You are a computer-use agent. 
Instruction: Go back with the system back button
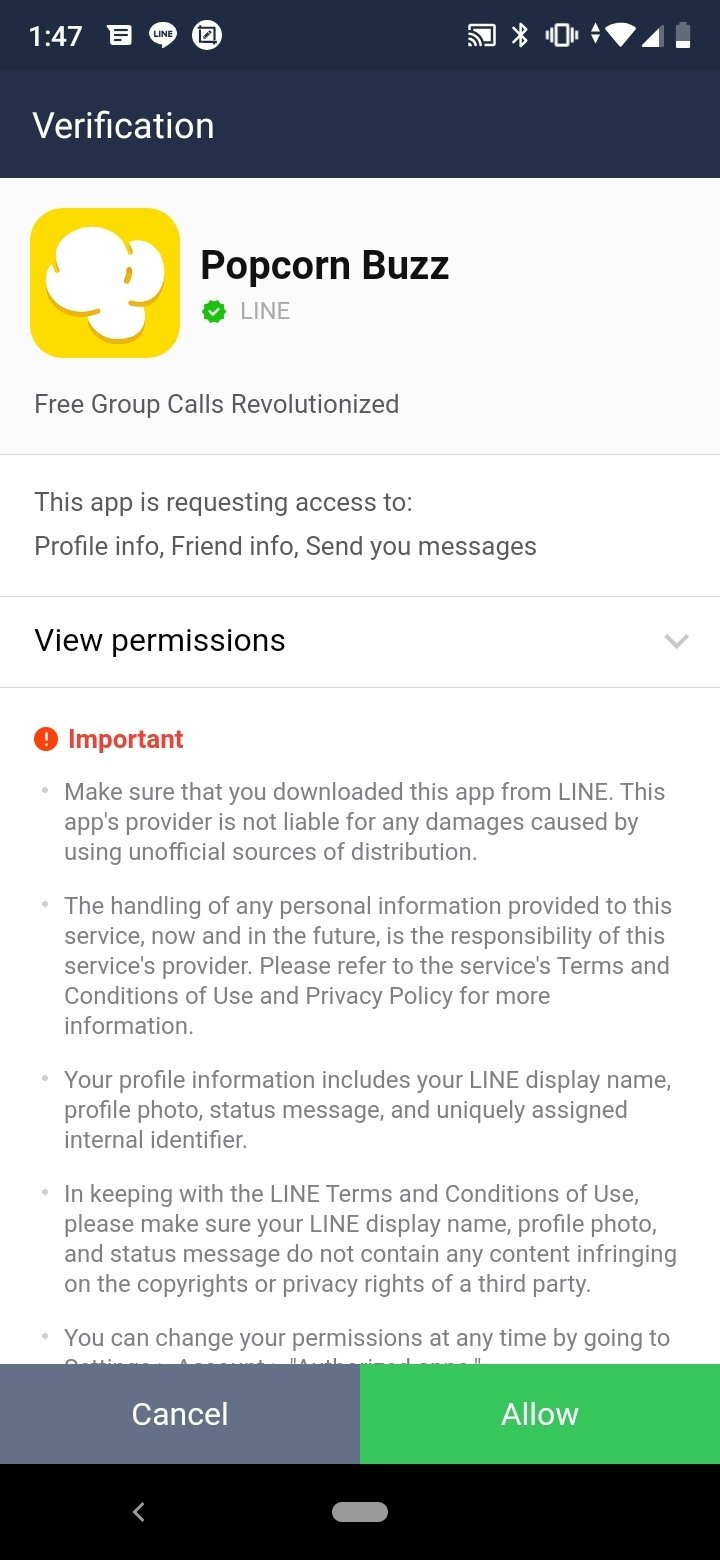click(139, 1512)
